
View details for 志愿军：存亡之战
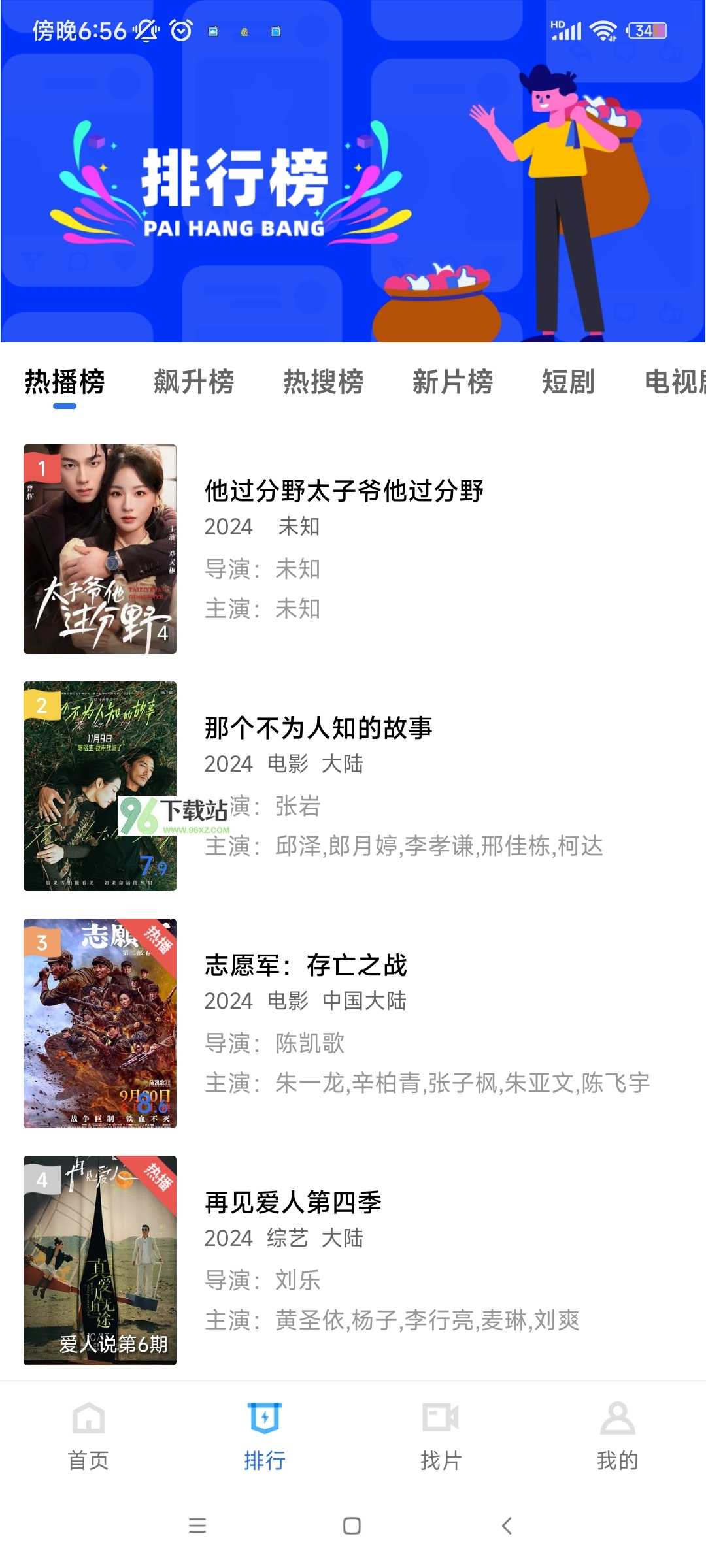[306, 965]
